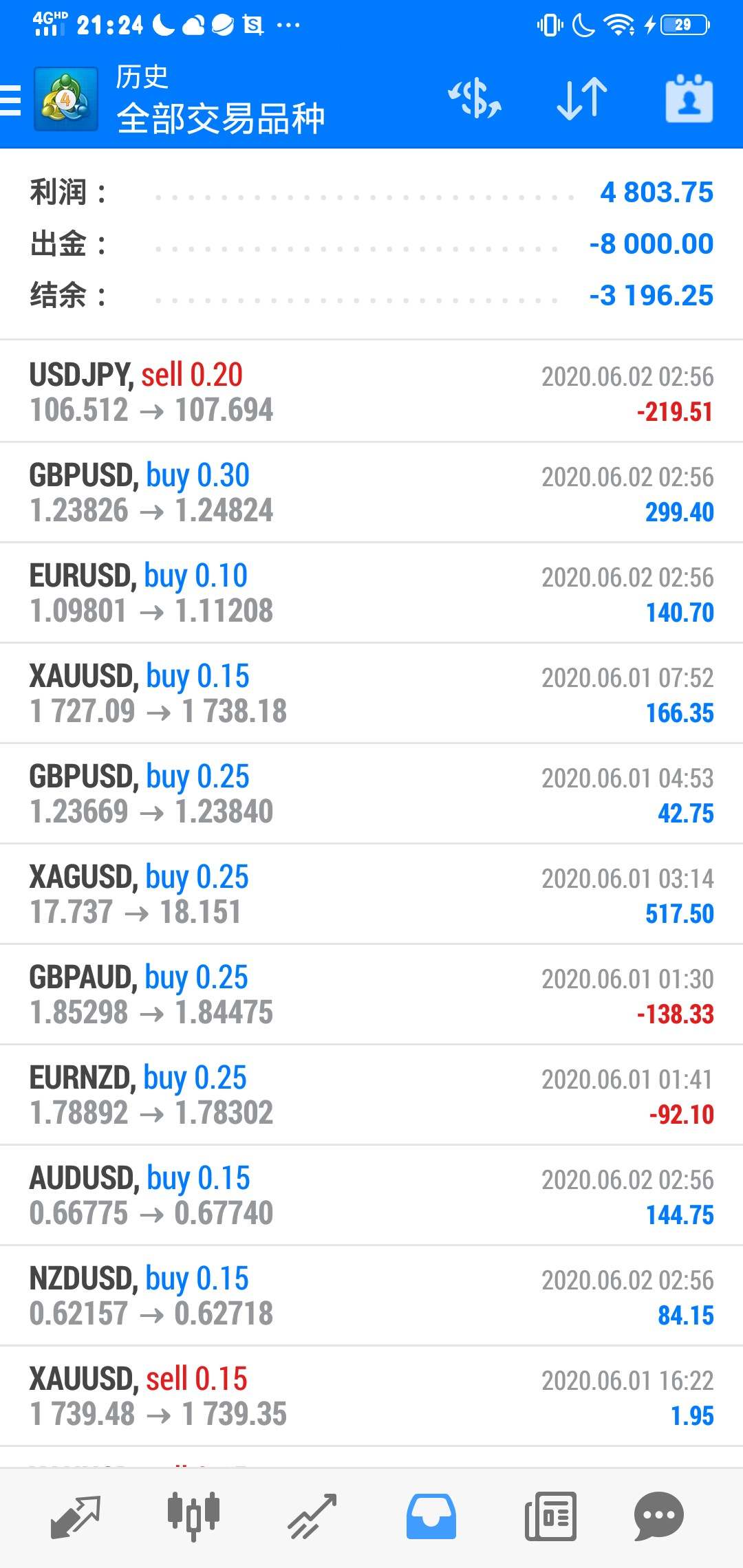Expand the XAUUSD sell 0.15 trade
743x1568 pixels.
(371, 1396)
